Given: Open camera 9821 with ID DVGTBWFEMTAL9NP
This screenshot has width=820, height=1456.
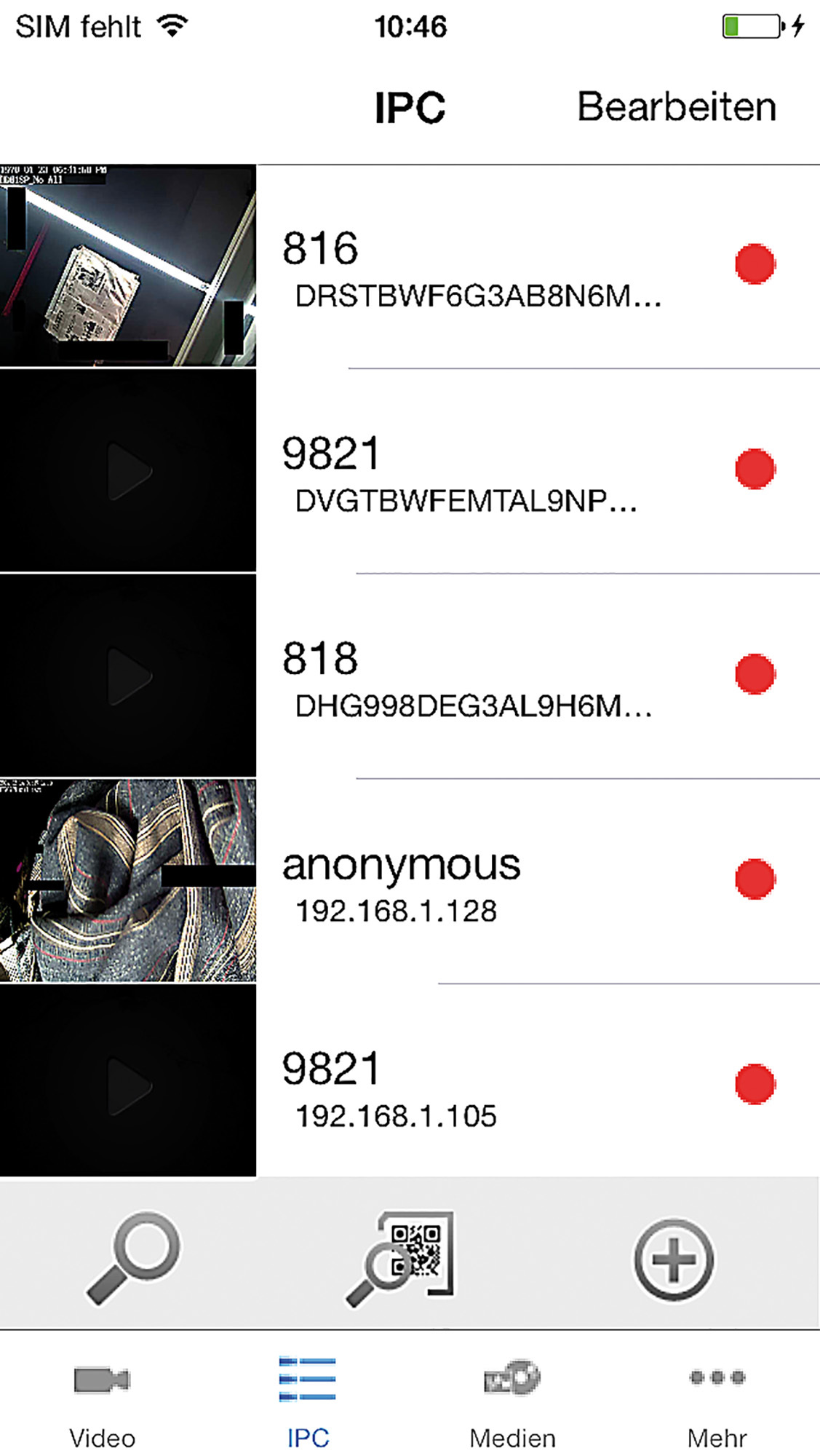Looking at the screenshot, I should pos(466,472).
